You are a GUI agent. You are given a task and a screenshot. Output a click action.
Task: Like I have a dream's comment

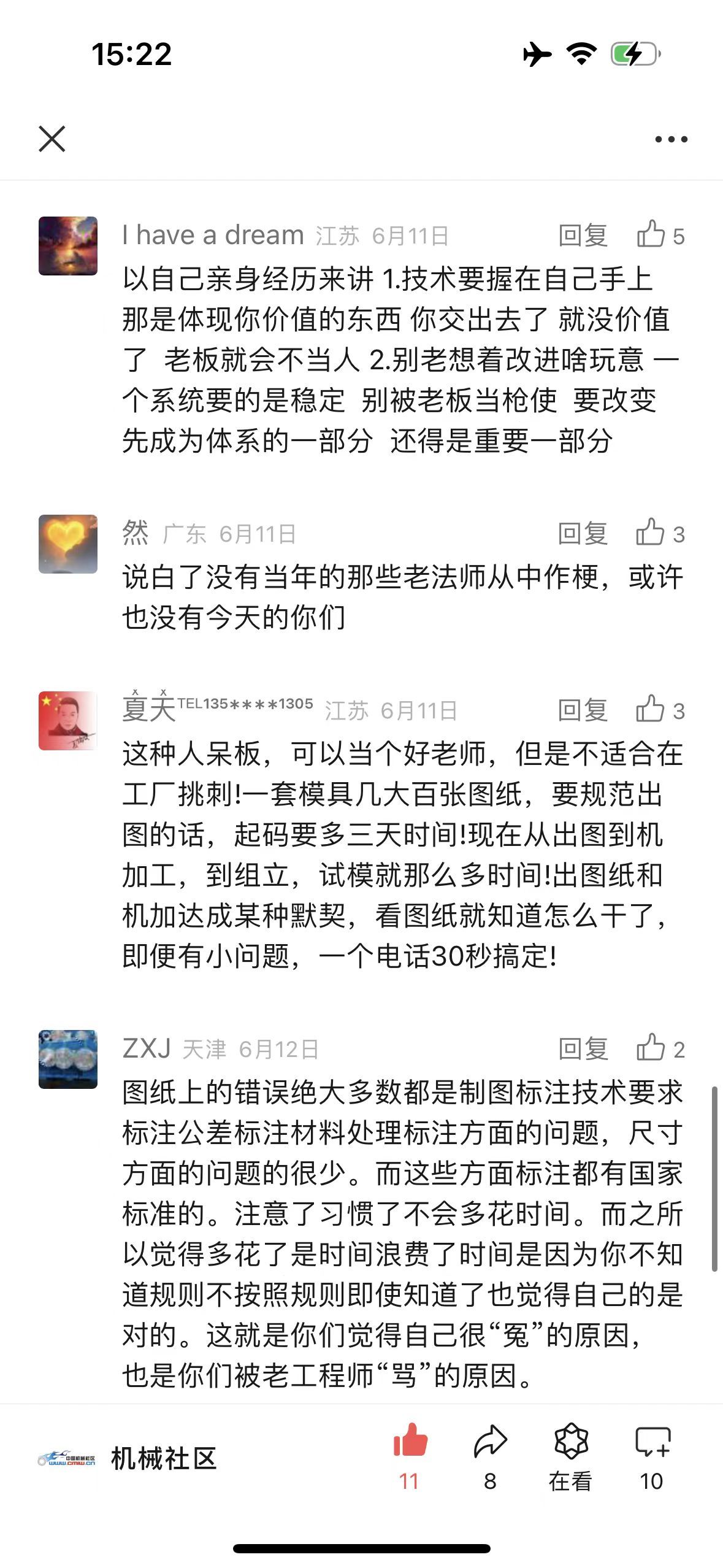click(x=660, y=235)
